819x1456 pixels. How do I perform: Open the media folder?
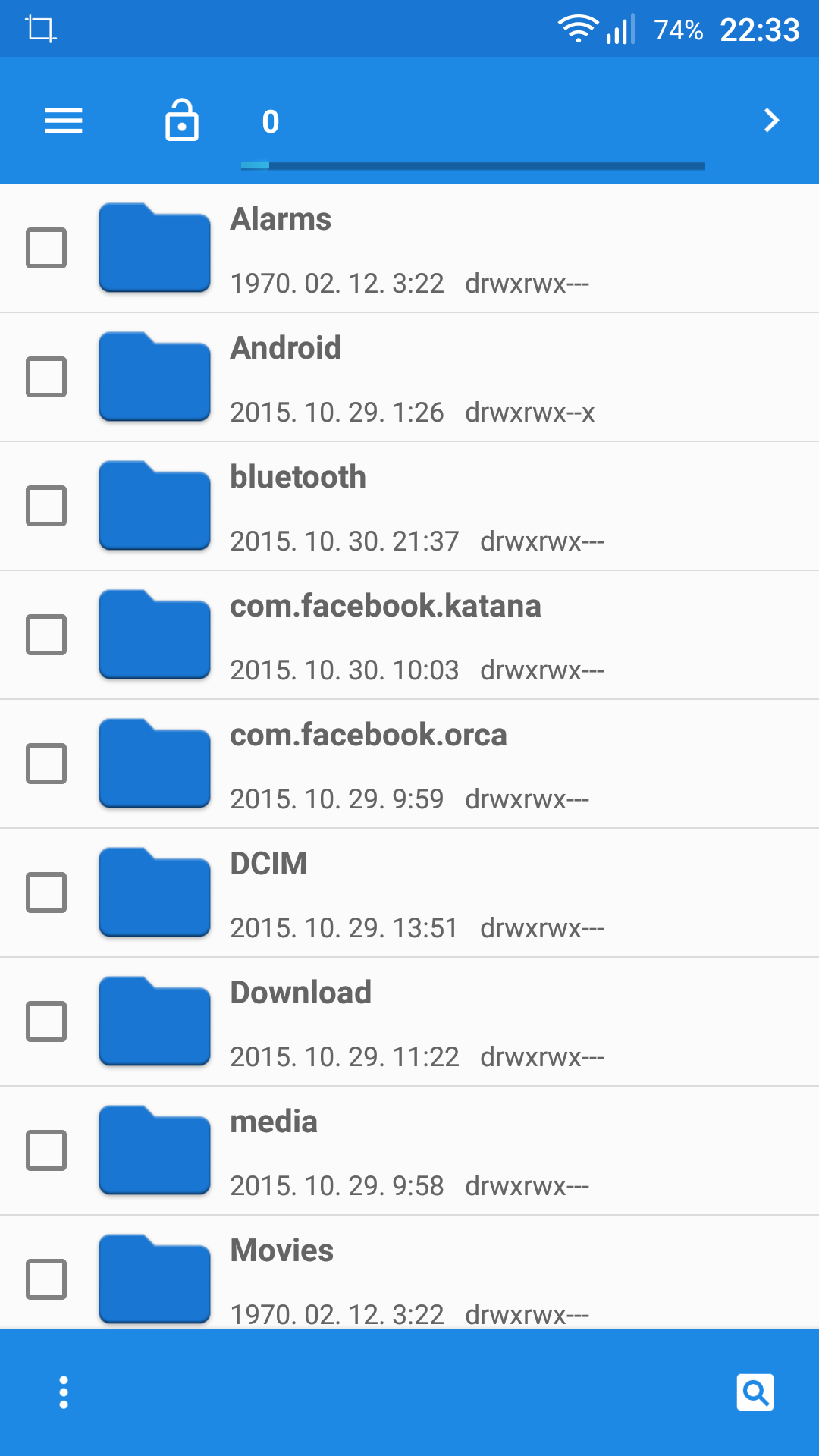409,1151
